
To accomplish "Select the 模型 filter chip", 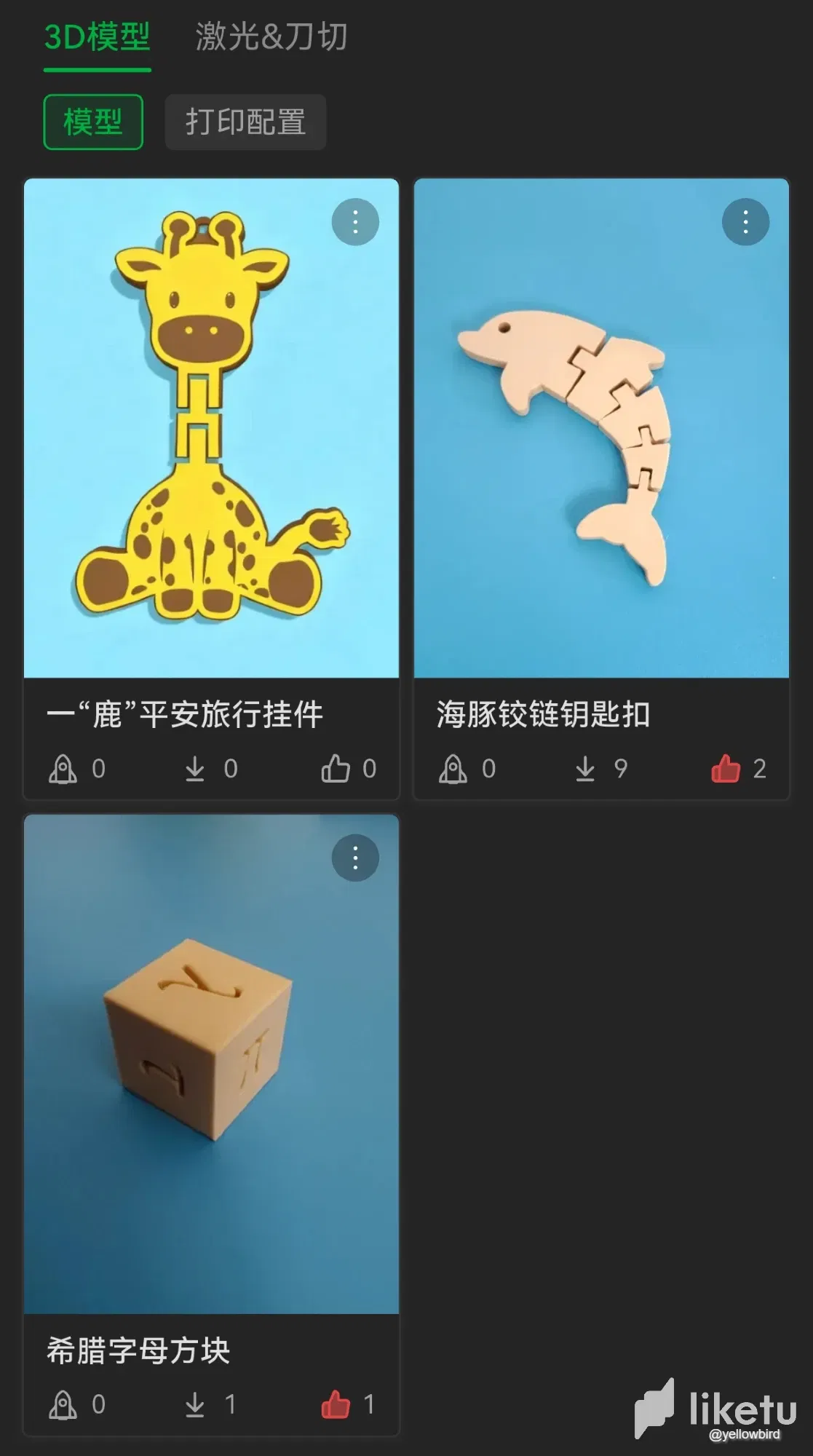I will [x=93, y=122].
